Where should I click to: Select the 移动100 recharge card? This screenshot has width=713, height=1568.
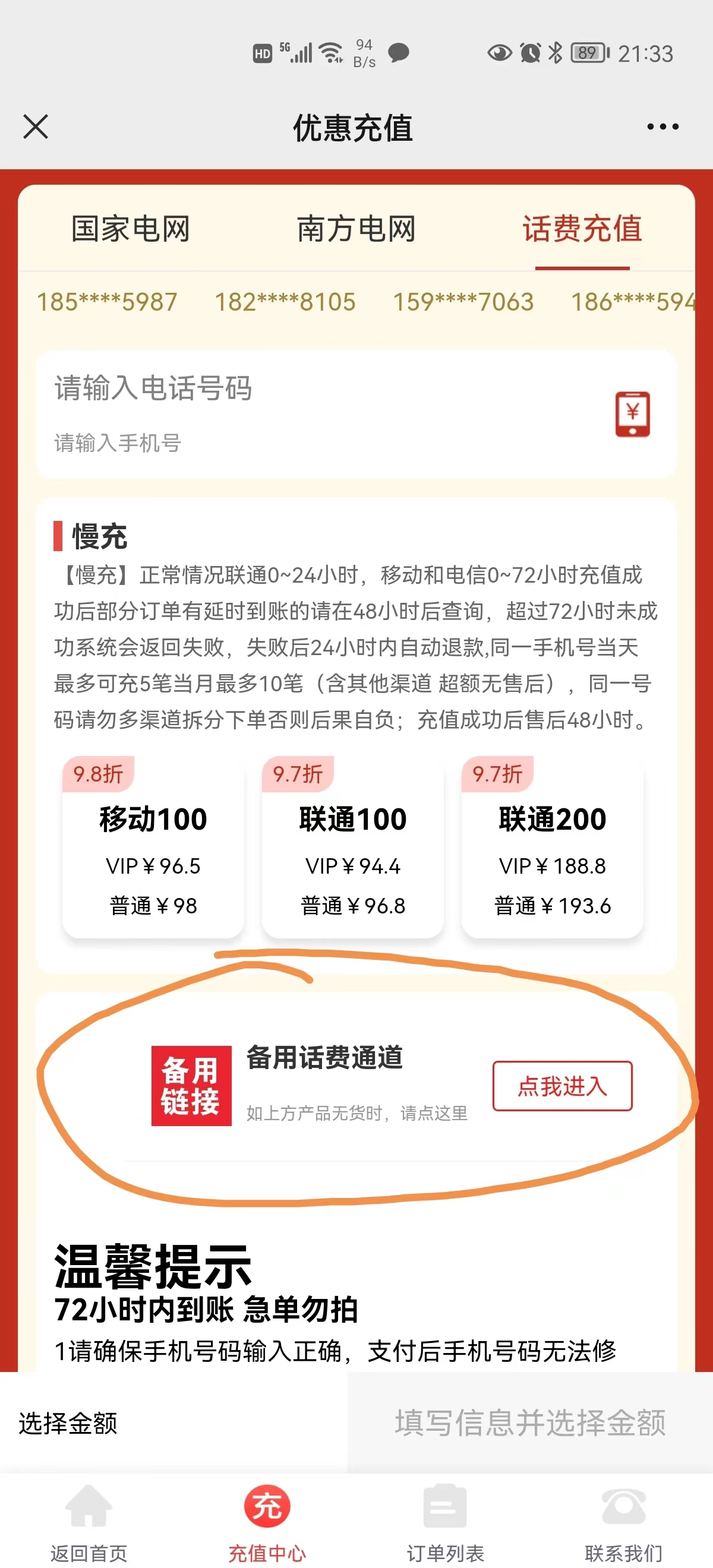[x=153, y=849]
